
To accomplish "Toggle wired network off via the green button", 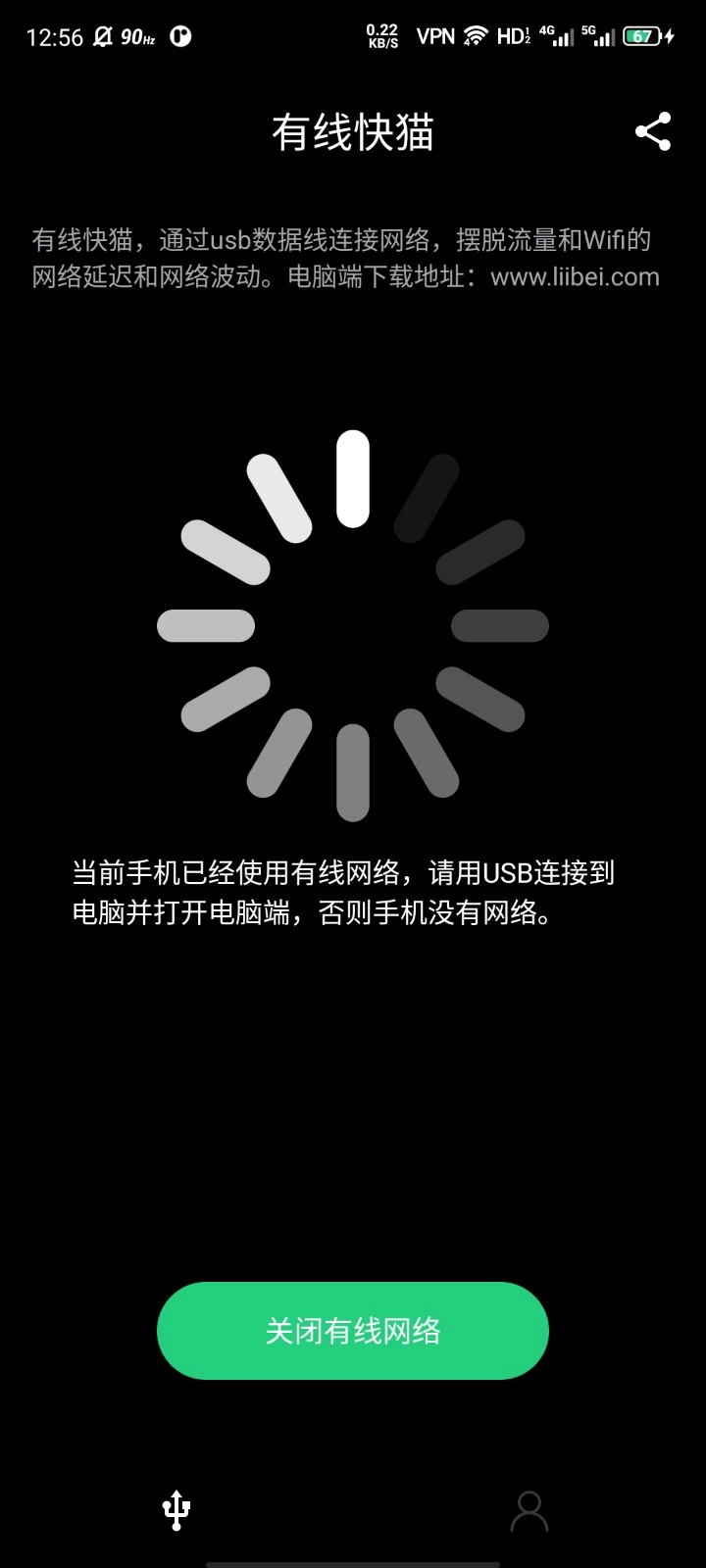I will pos(353,1331).
